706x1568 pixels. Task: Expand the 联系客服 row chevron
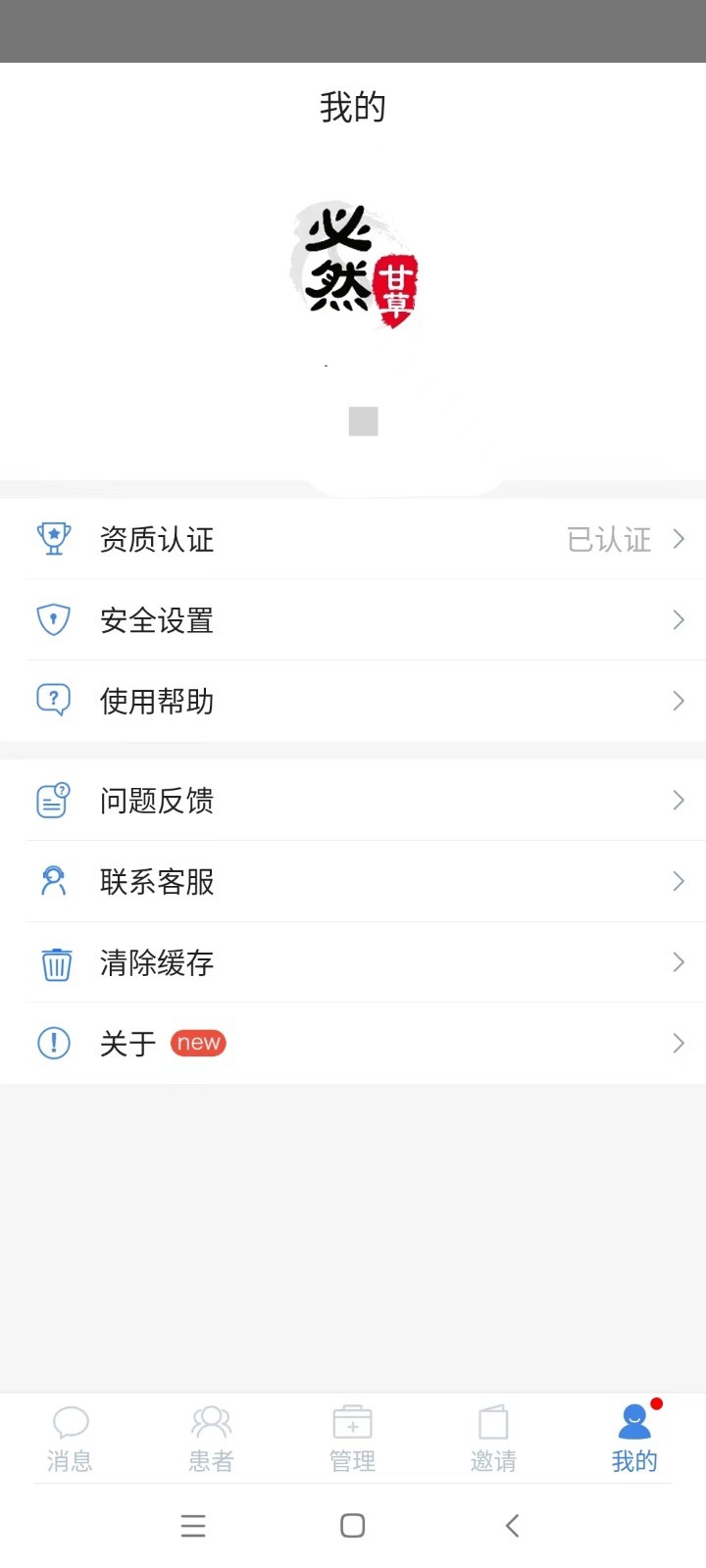(x=678, y=881)
